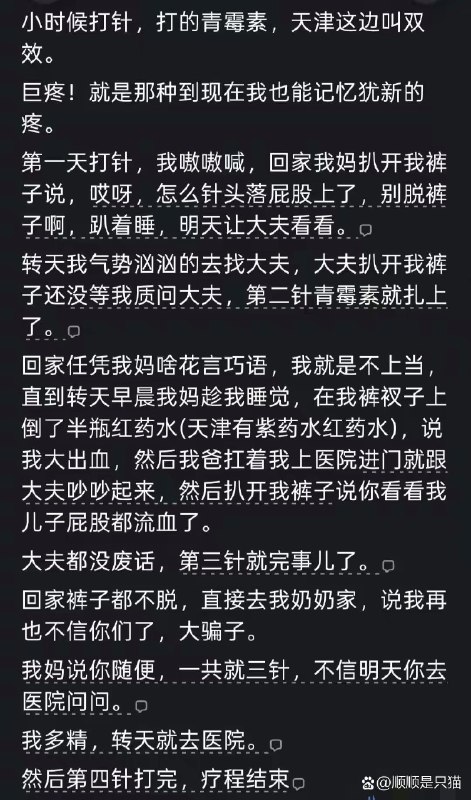
Task: Open paragraph comments after "第二针青霉素就扎上了"
Action: 74,332
